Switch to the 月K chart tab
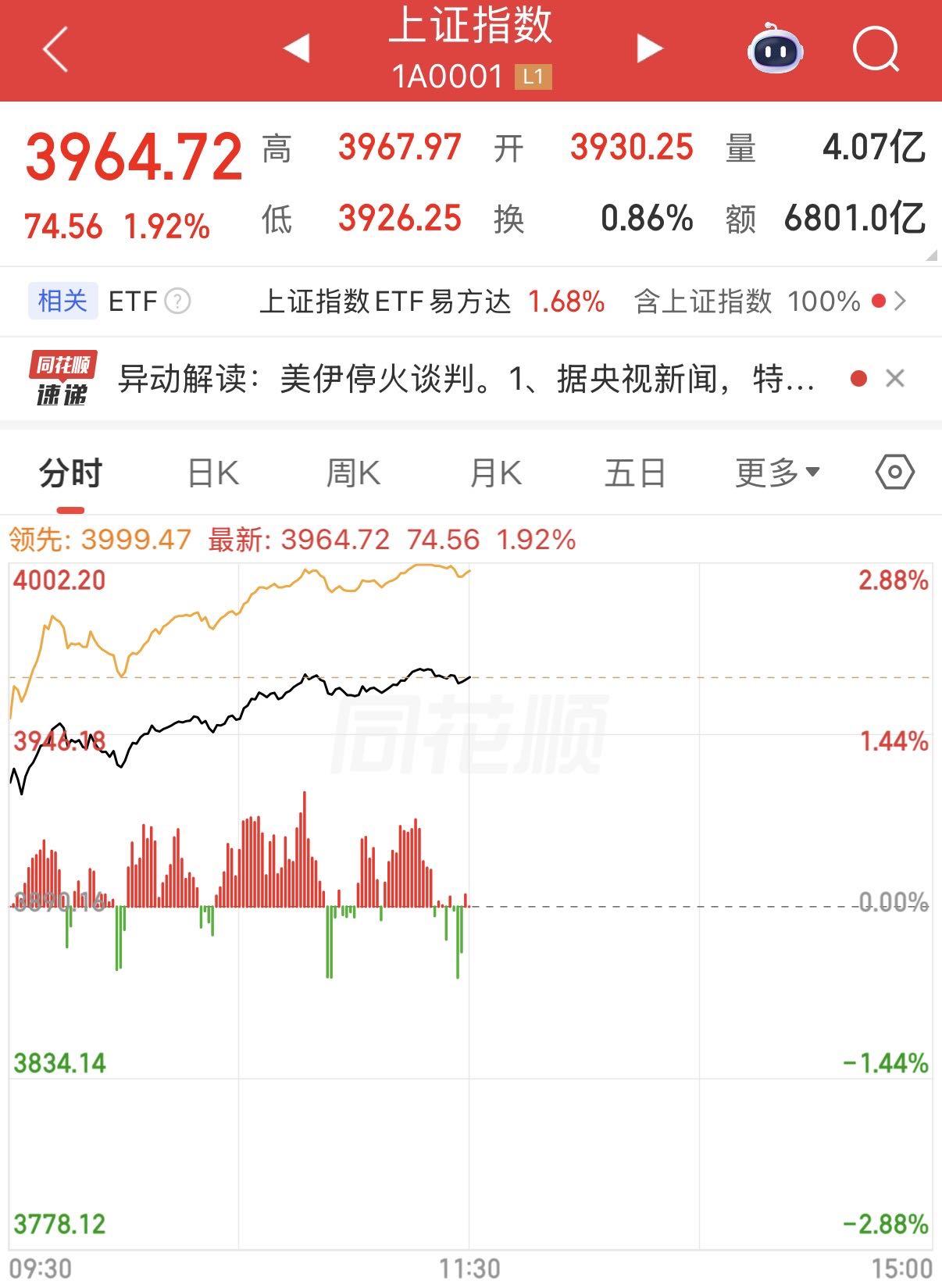Viewport: 942px width, 1288px height. (495, 473)
